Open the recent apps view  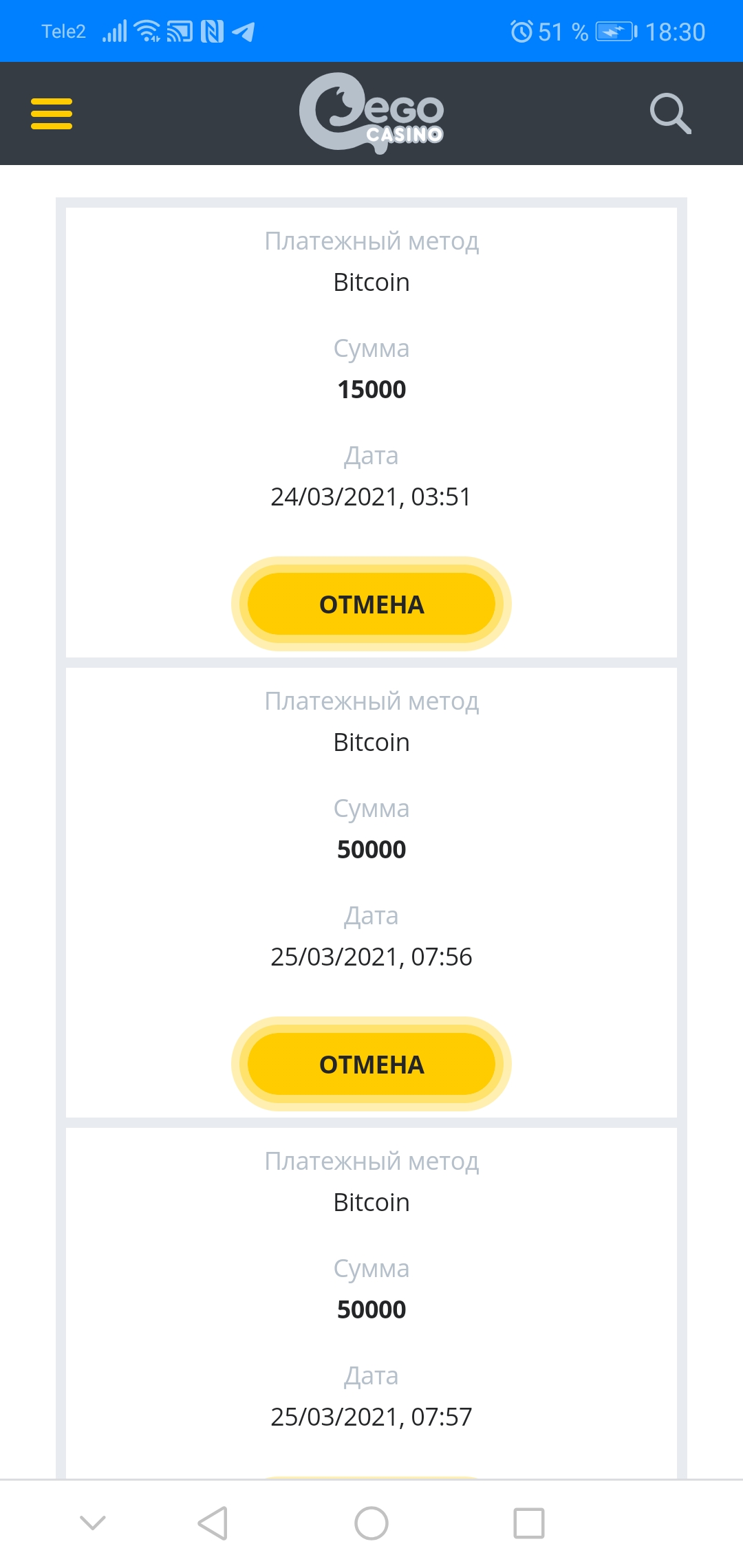[x=529, y=1523]
